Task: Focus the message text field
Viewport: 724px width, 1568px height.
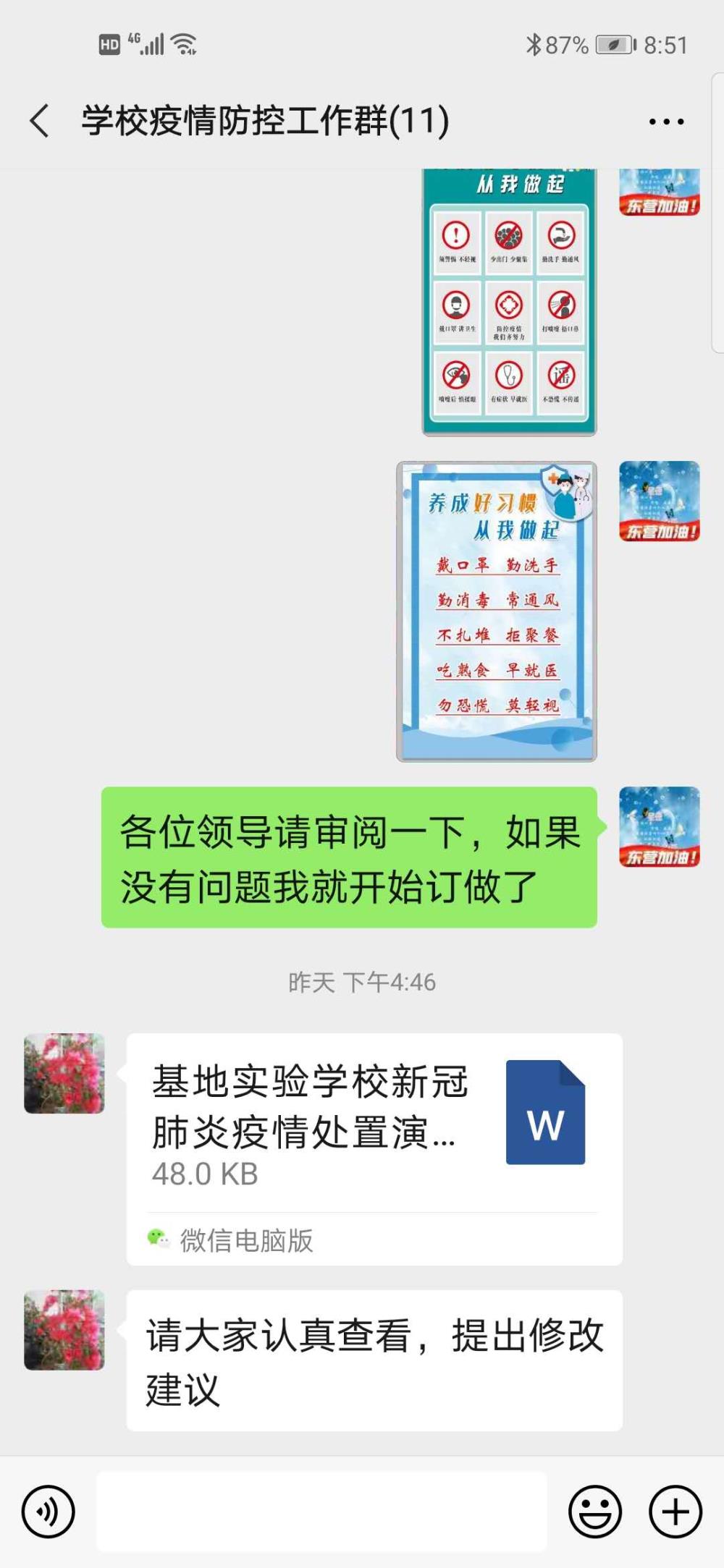Action: pos(321,1512)
